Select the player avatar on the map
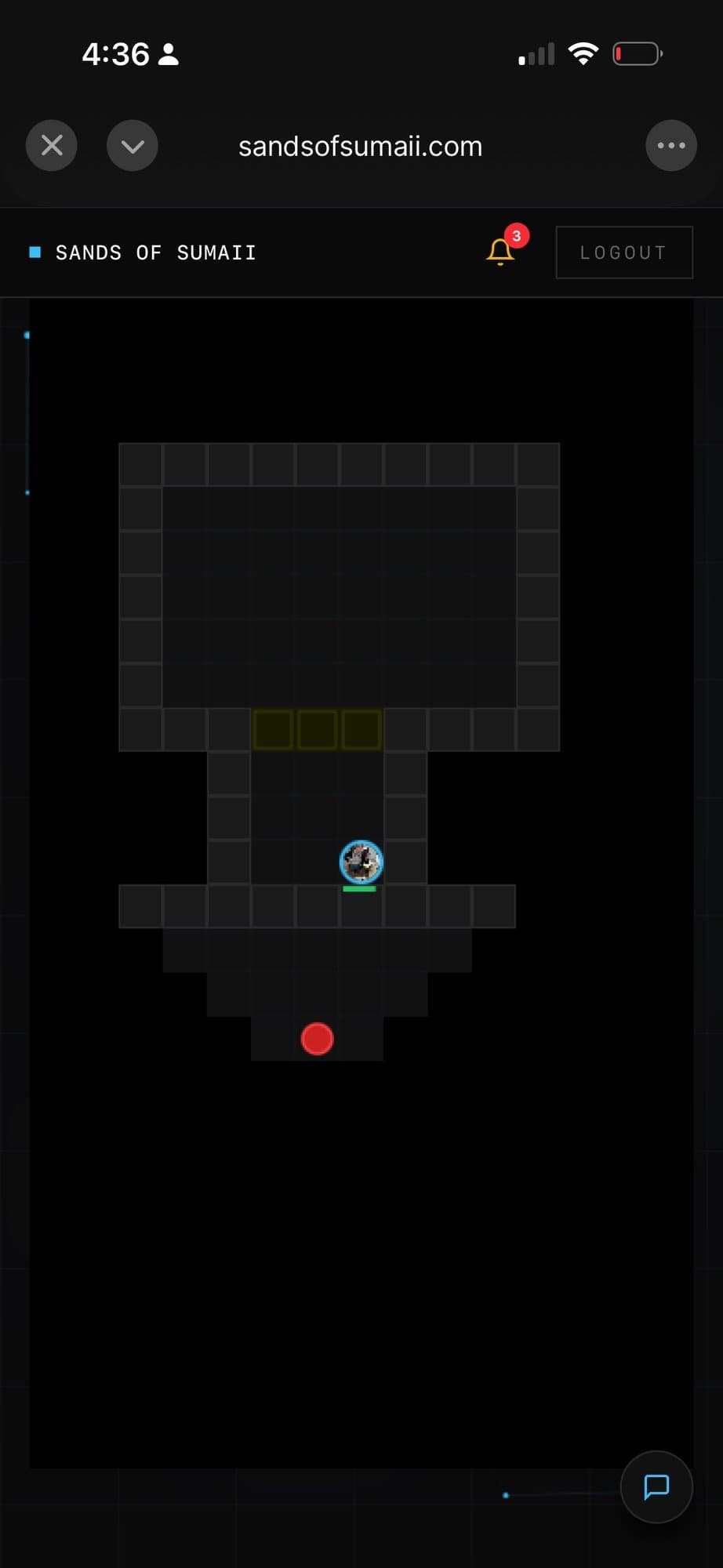Image resolution: width=723 pixels, height=1568 pixels. pyautogui.click(x=361, y=861)
